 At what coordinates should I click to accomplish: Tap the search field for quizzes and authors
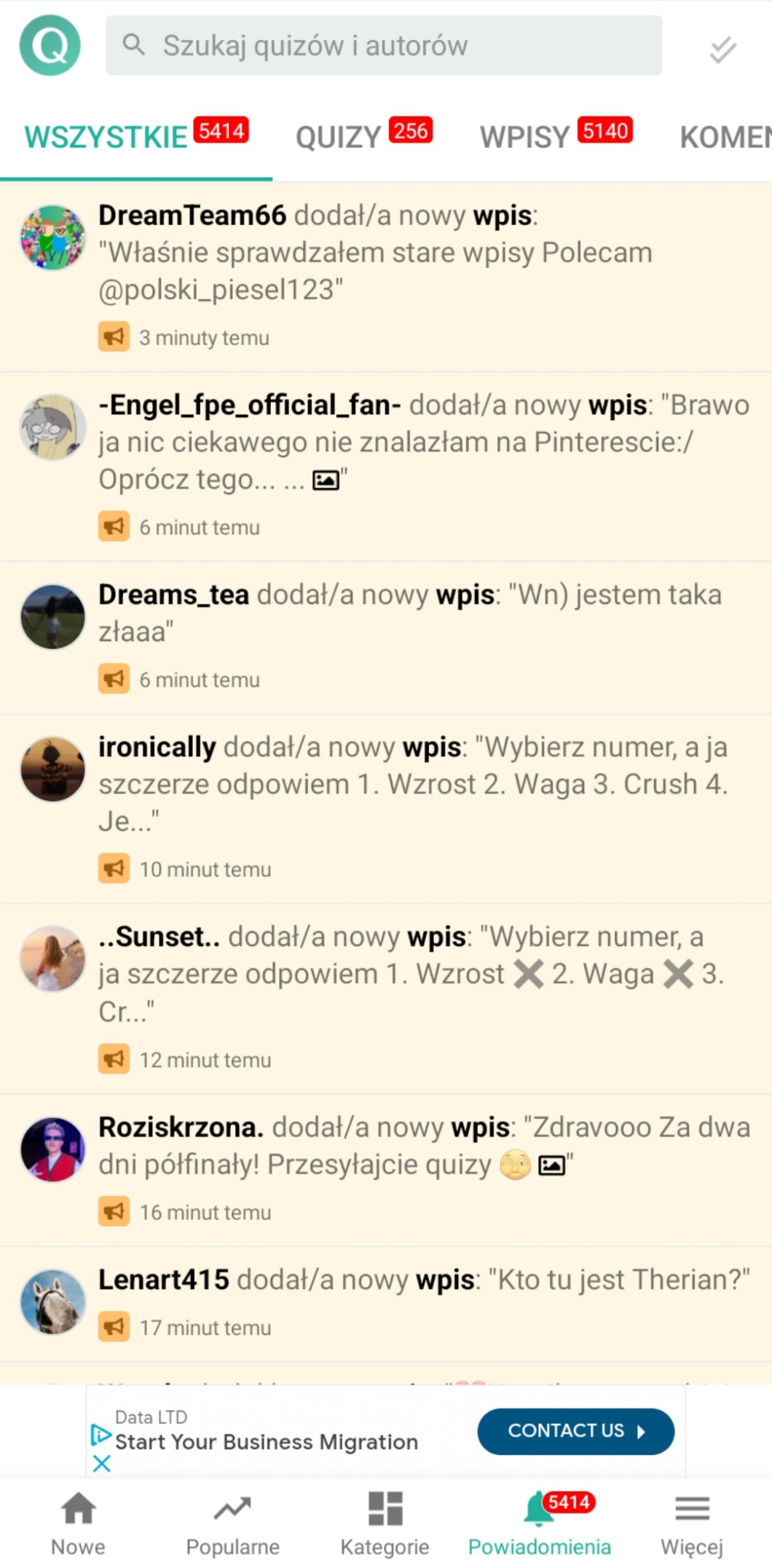pyautogui.click(x=384, y=45)
